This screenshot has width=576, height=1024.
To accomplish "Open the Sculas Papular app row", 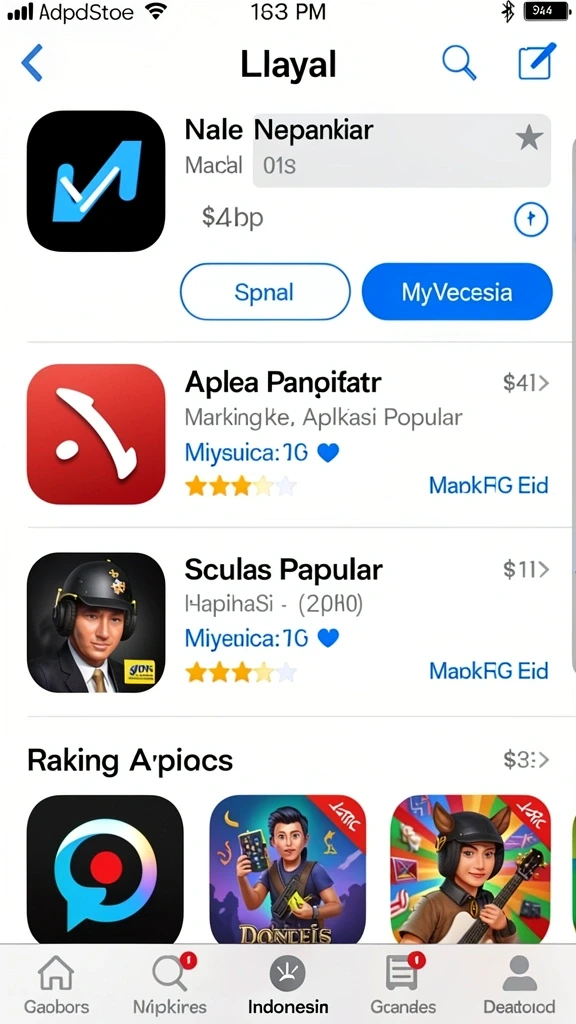I will [288, 622].
